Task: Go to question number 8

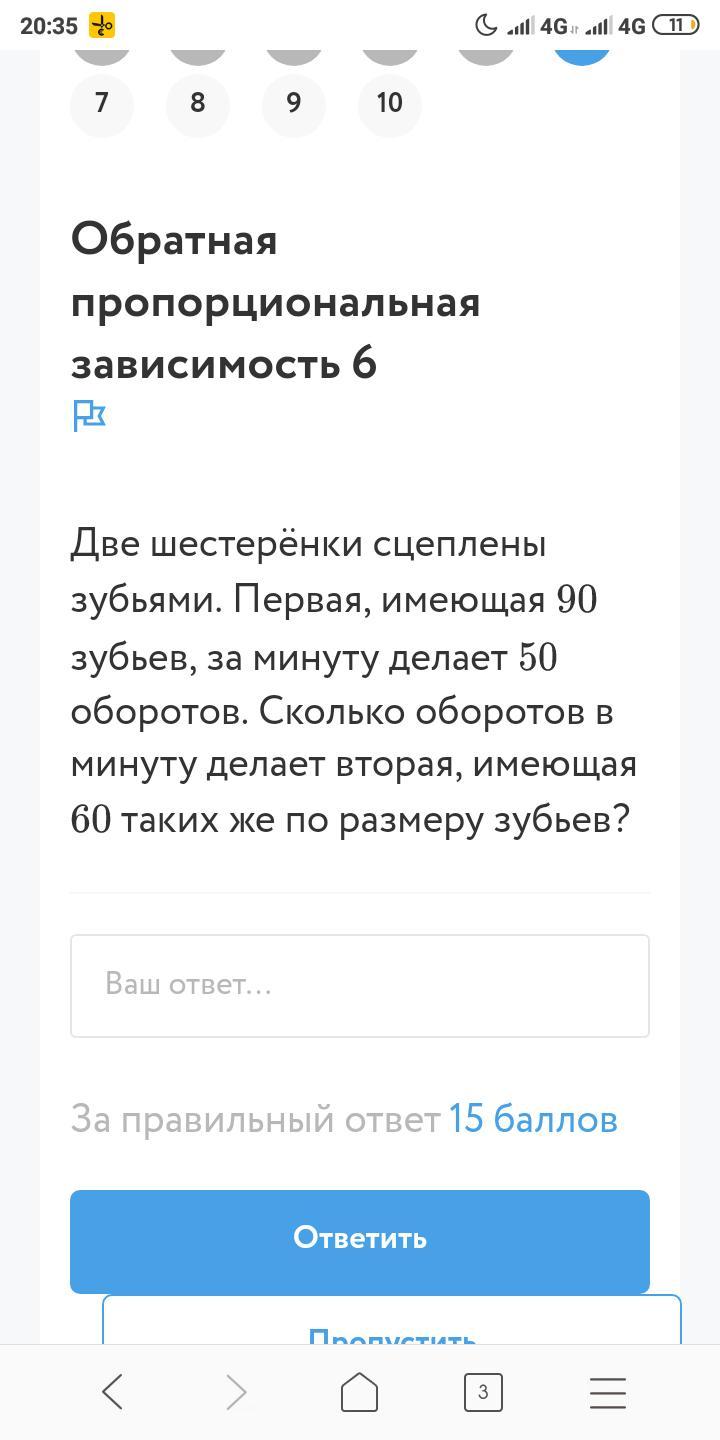Action: point(197,104)
